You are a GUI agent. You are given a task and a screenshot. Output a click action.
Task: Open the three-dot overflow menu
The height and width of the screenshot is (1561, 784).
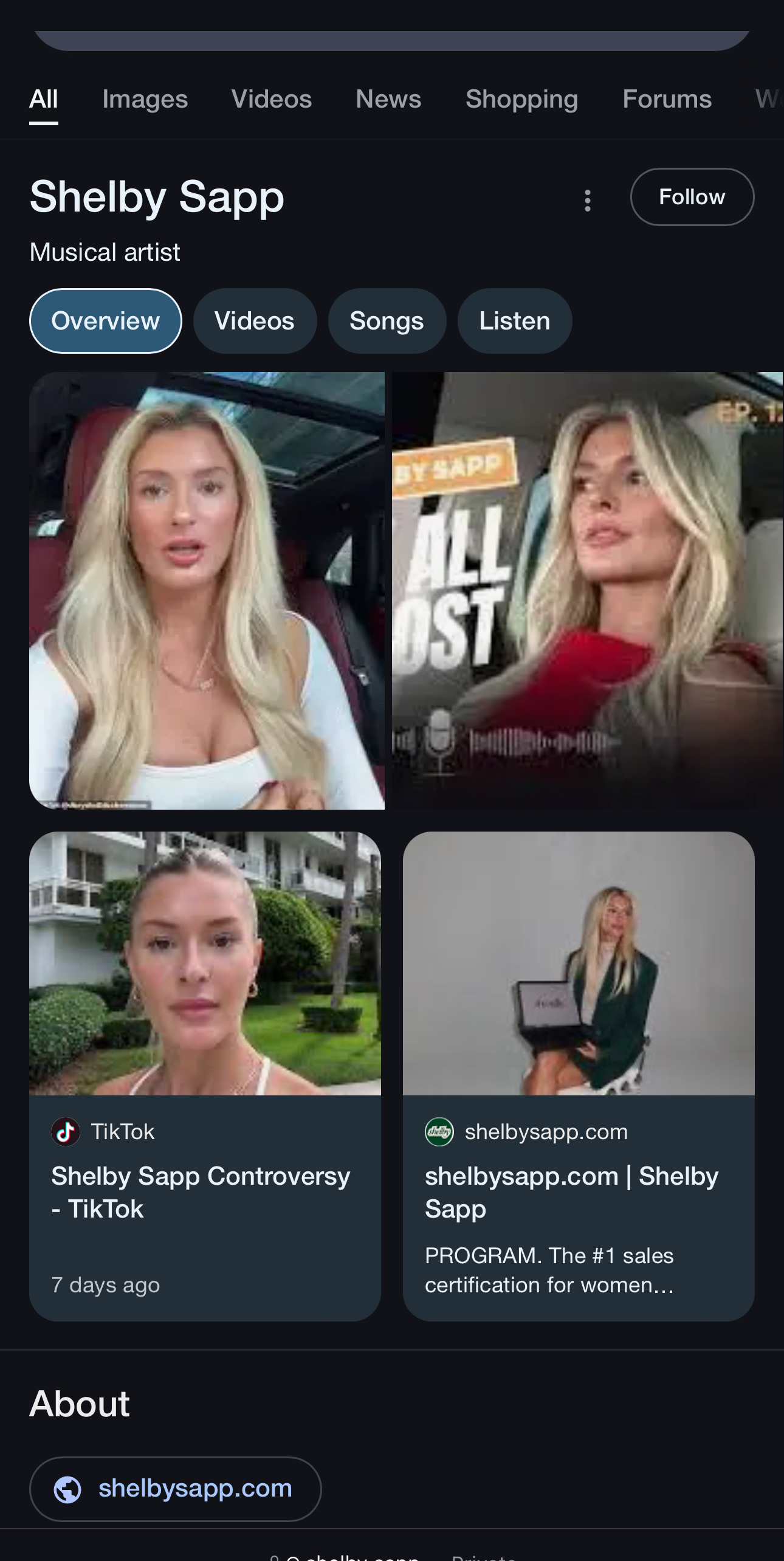(587, 200)
